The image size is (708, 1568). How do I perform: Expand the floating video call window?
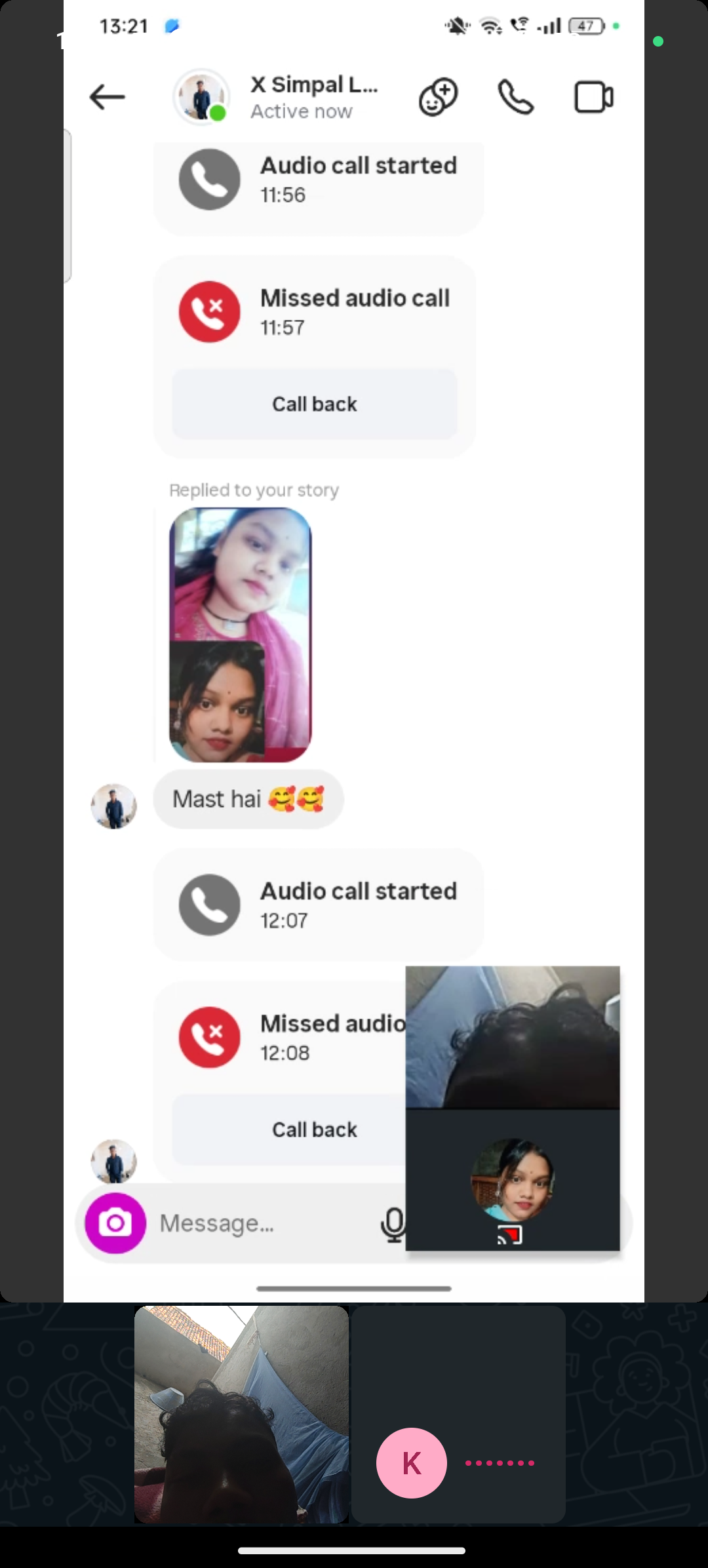click(513, 1108)
